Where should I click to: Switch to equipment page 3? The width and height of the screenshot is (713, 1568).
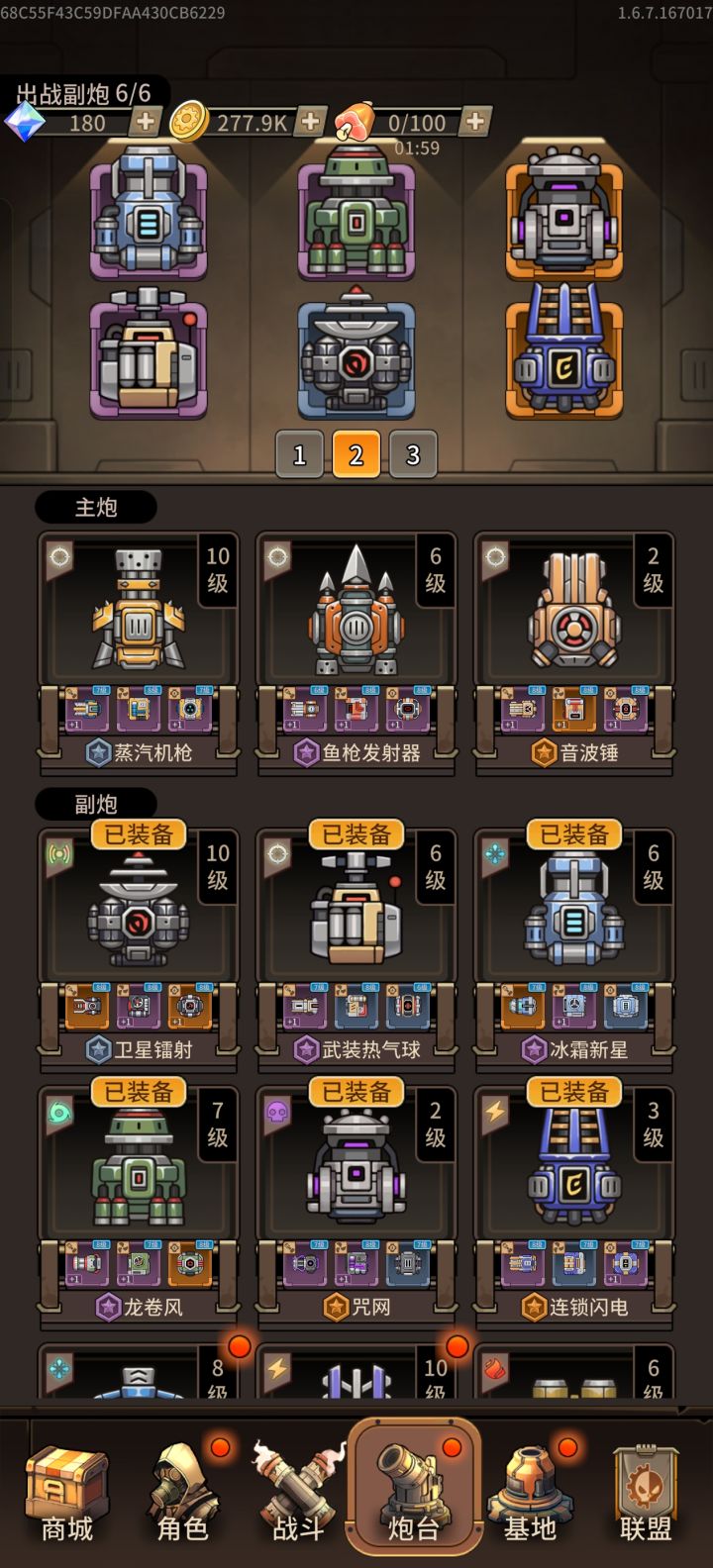tap(413, 454)
